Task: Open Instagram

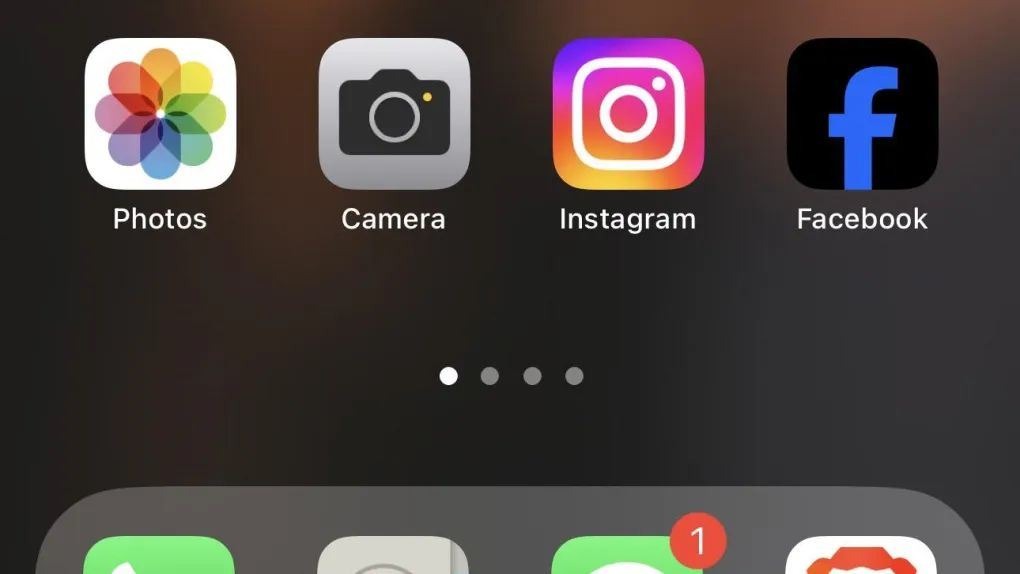Action: pyautogui.click(x=628, y=114)
